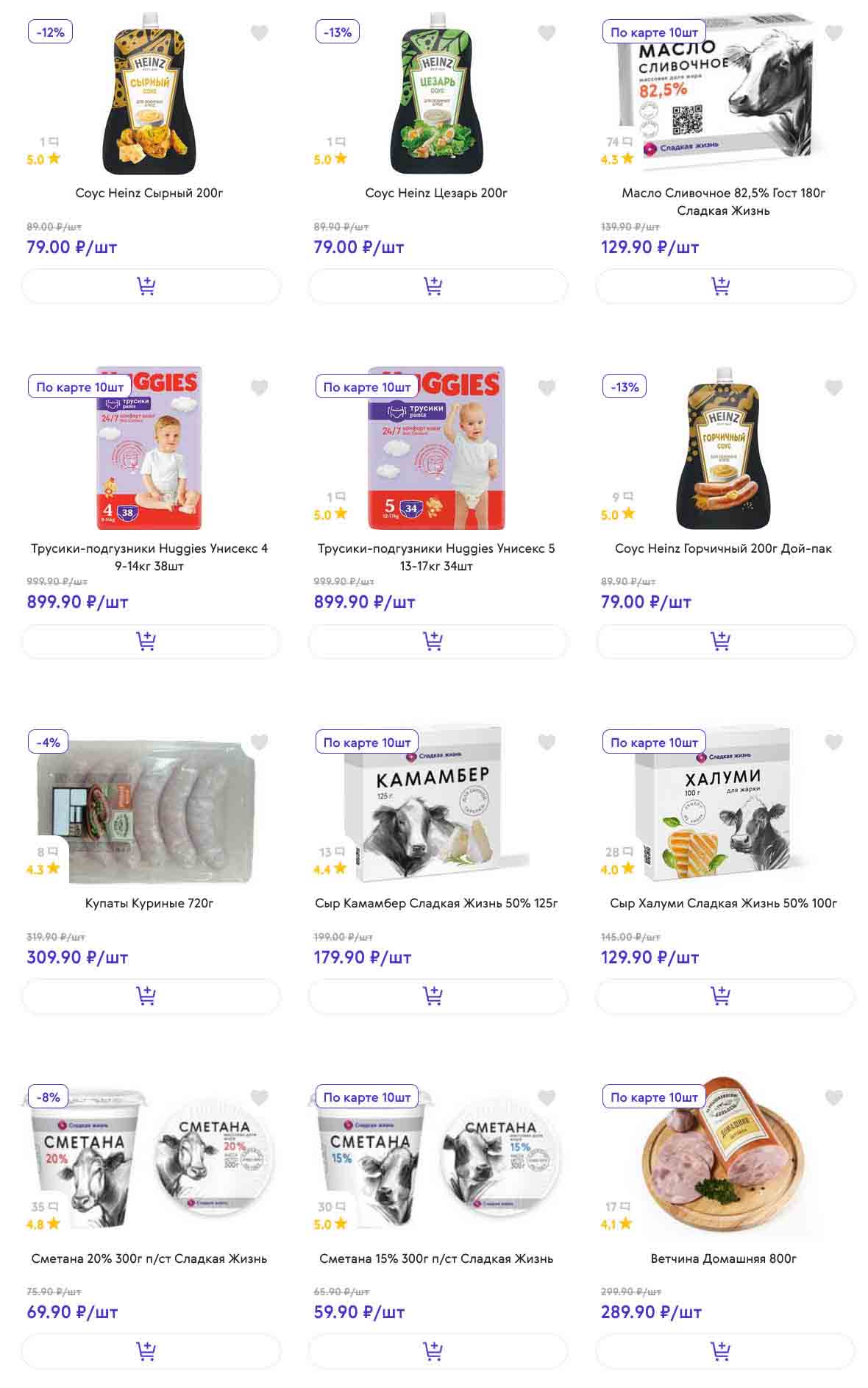This screenshot has width=868, height=1388.
Task: Open Масло Сливочное 82,5% Гост product card
Action: (x=723, y=201)
